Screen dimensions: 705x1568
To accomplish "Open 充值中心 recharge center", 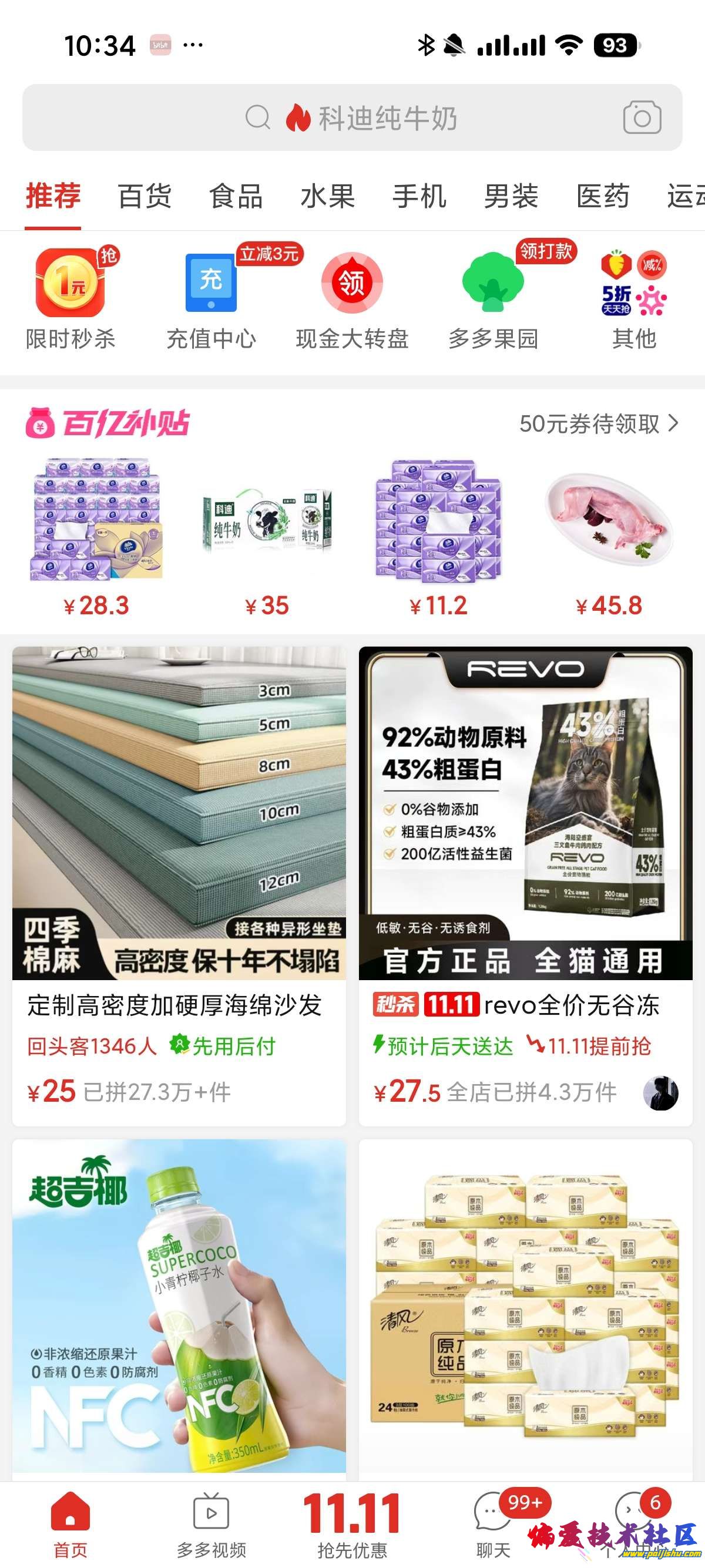I will tap(211, 298).
